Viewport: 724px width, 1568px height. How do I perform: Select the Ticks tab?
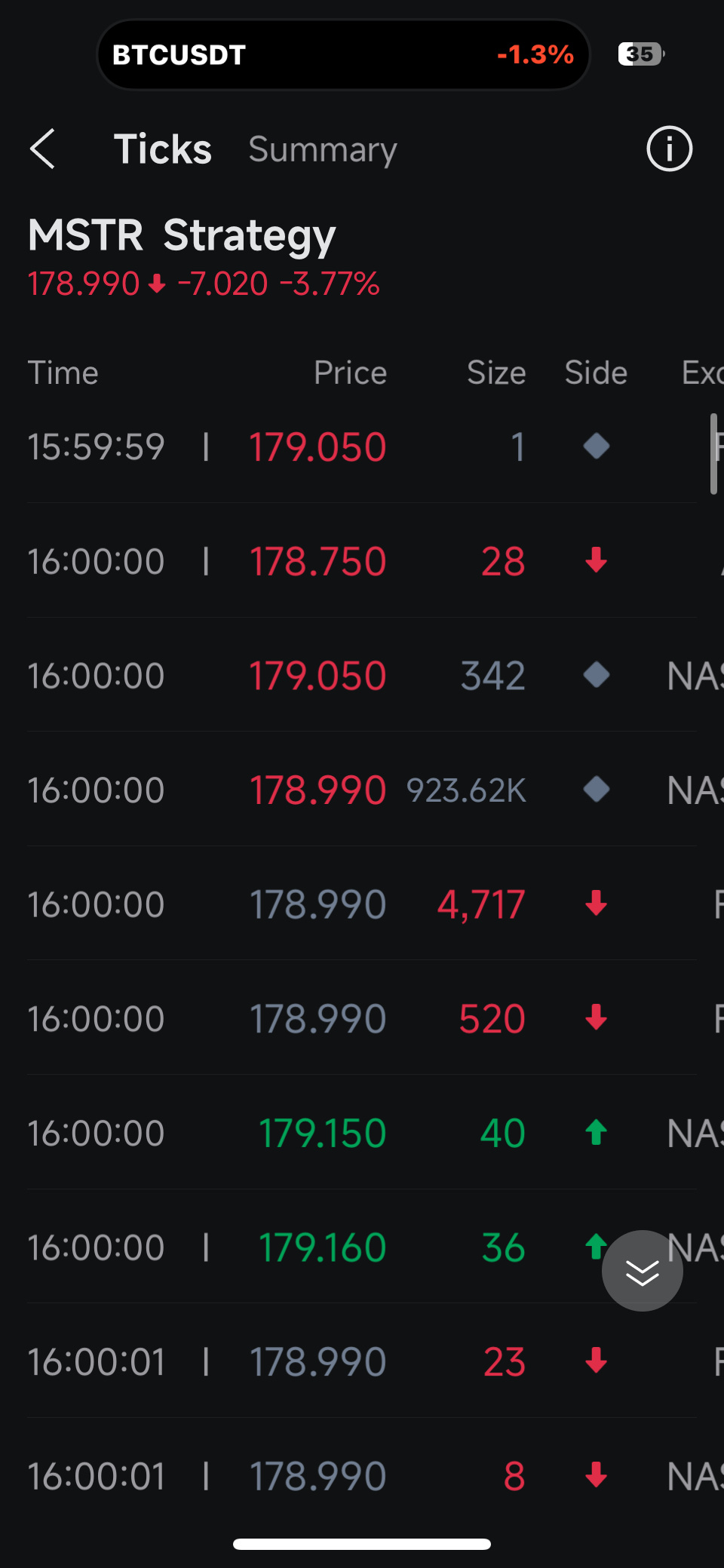(x=162, y=149)
